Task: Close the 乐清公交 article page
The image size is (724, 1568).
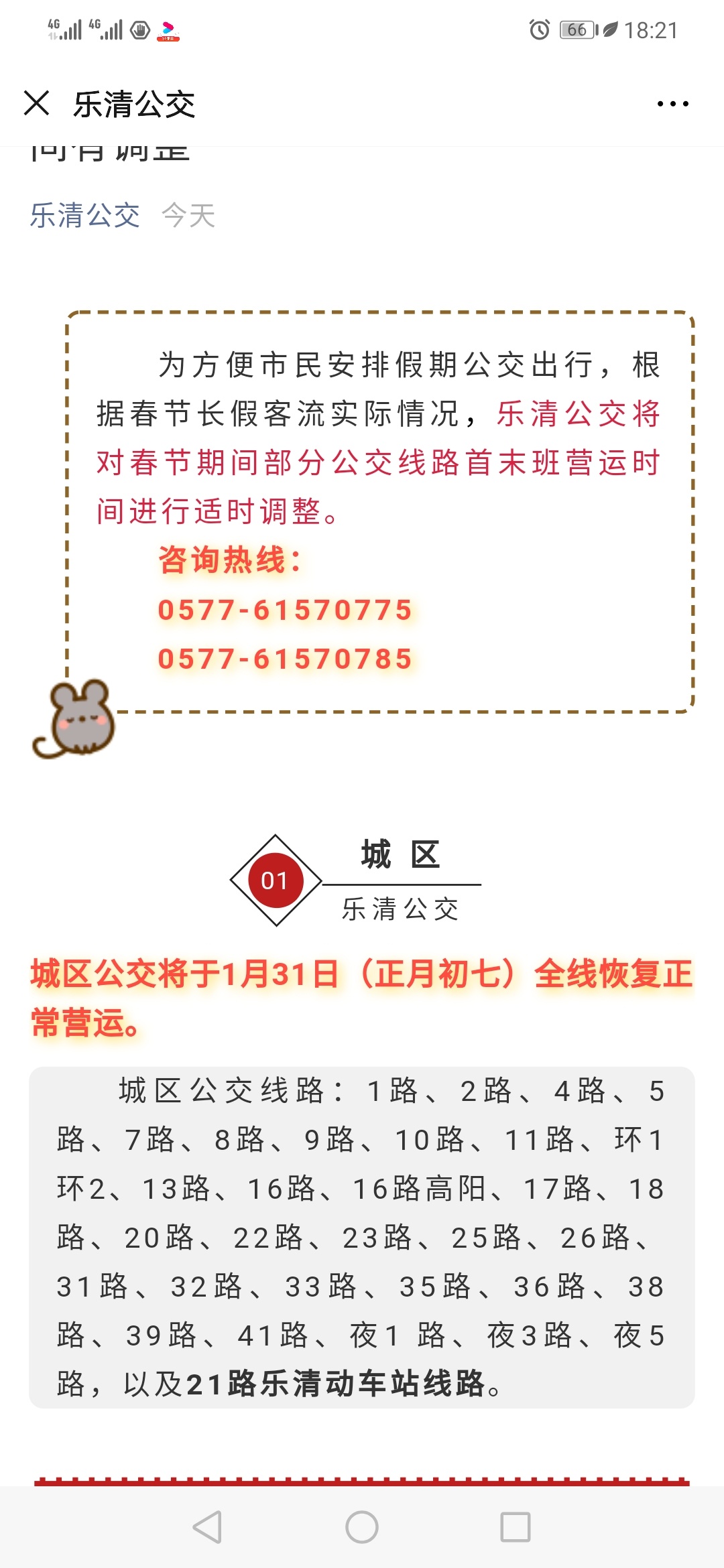Action: pyautogui.click(x=36, y=104)
